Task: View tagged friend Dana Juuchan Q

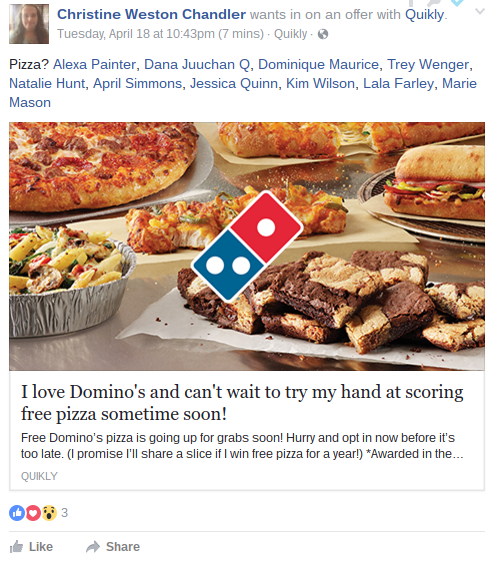Action: click(x=197, y=64)
